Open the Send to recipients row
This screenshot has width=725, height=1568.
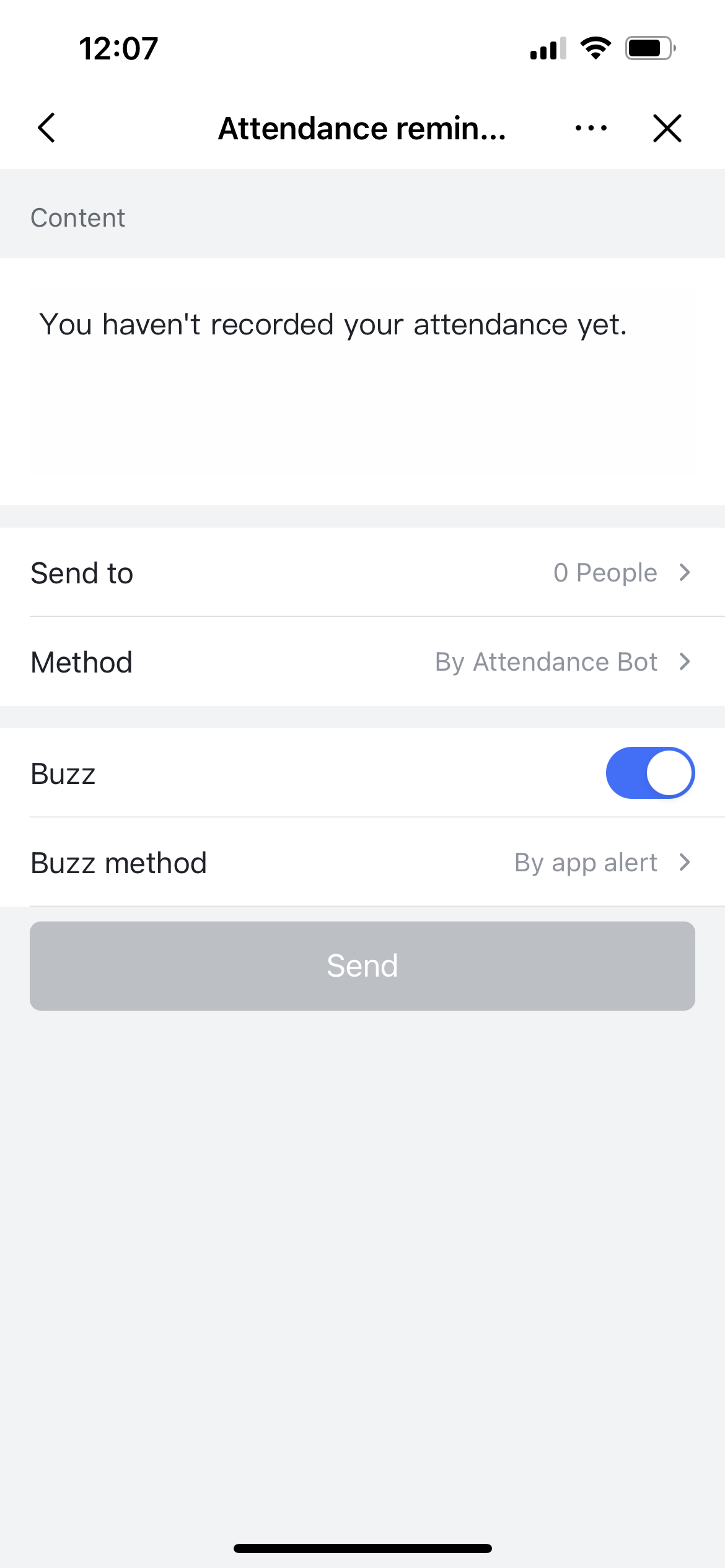(x=362, y=572)
